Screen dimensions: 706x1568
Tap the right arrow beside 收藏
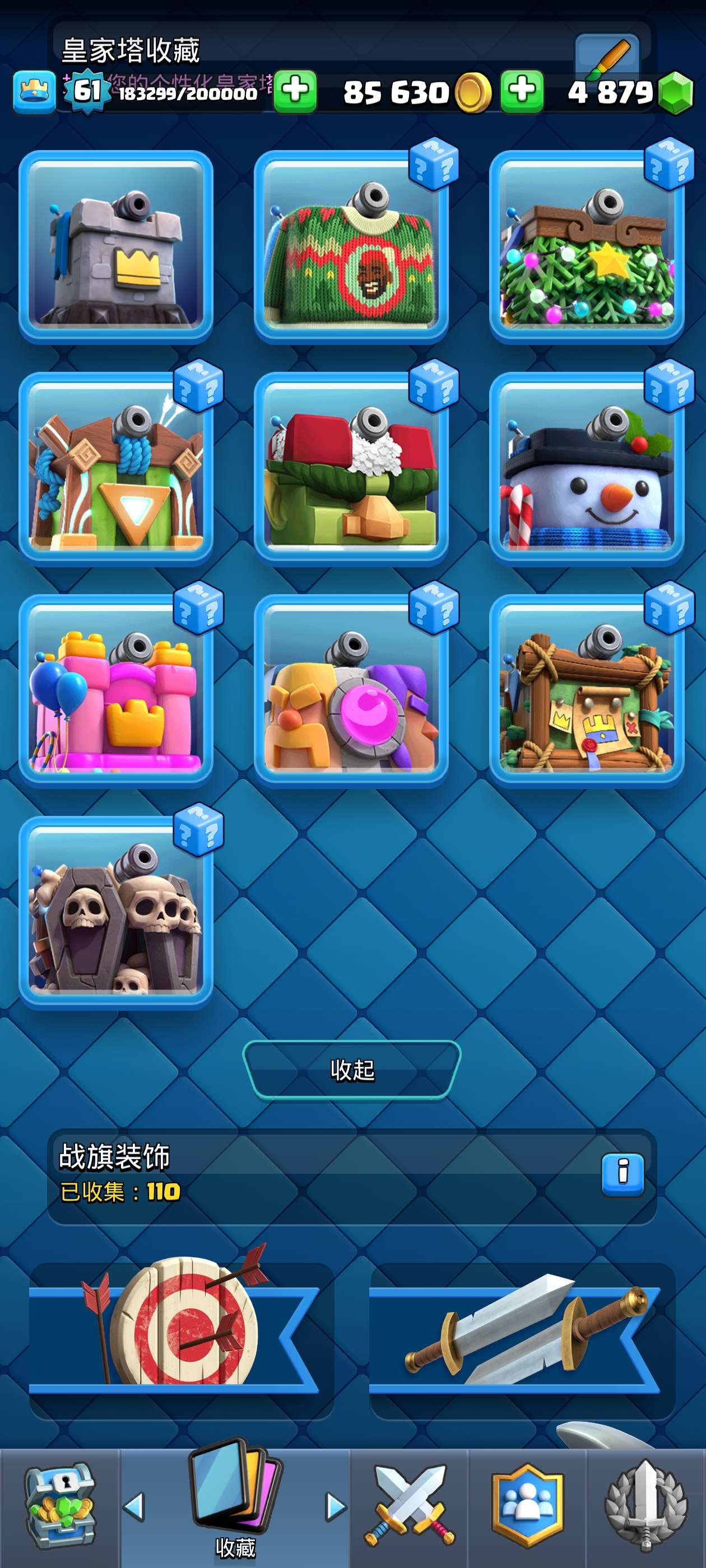click(336, 1507)
